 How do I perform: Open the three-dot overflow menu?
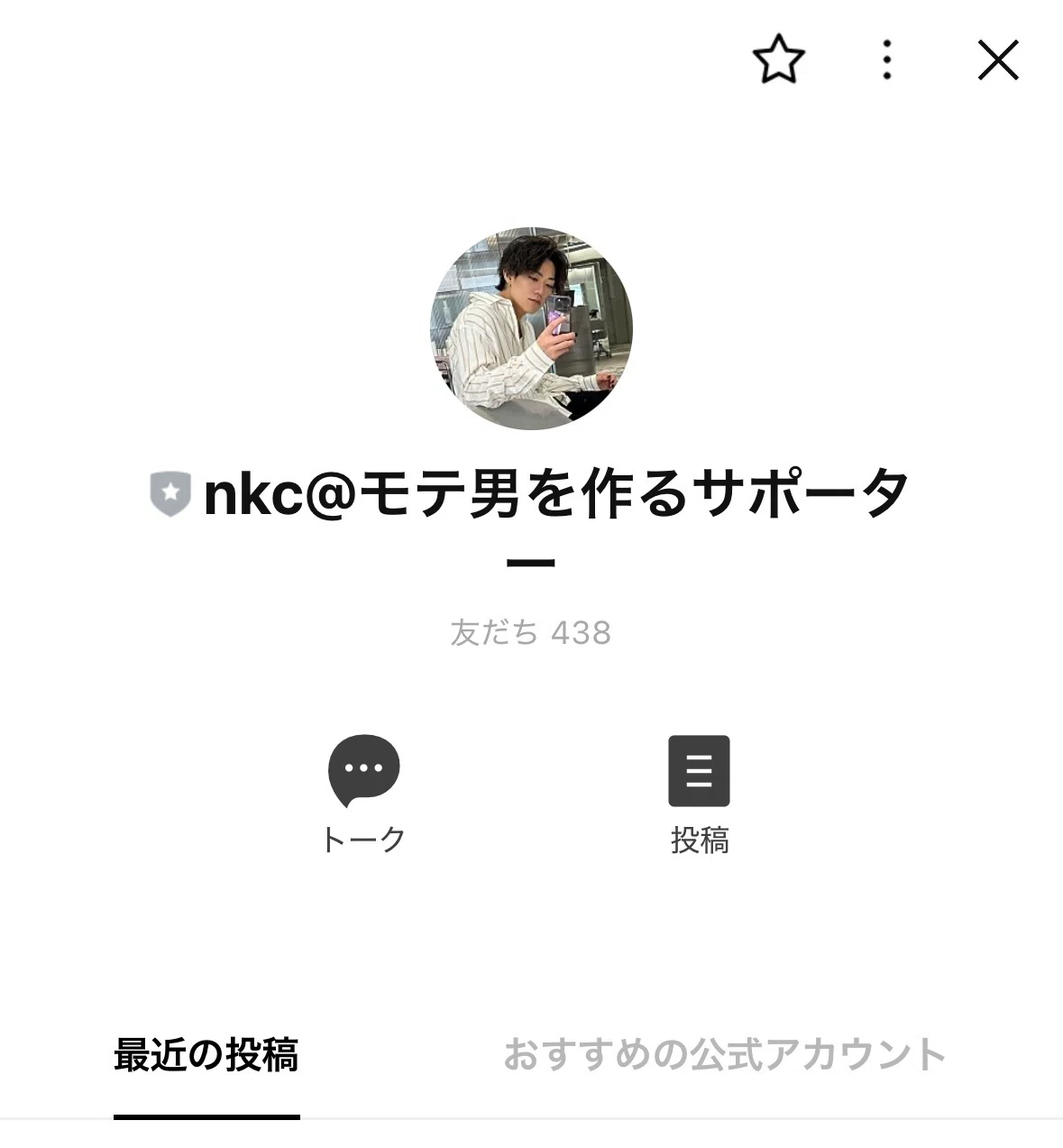(887, 60)
